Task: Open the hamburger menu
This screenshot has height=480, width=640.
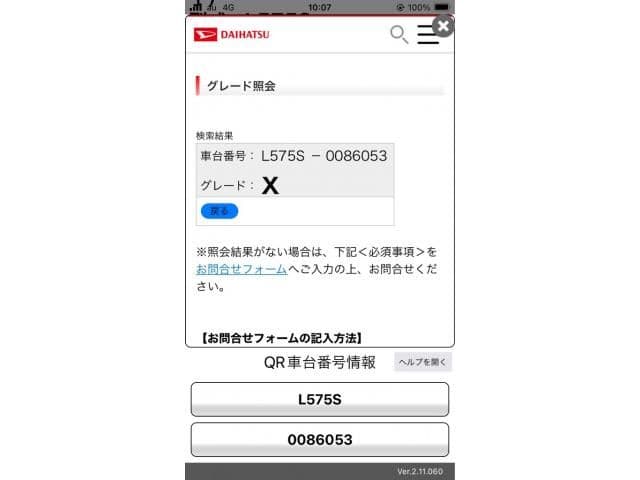Action: (428, 35)
